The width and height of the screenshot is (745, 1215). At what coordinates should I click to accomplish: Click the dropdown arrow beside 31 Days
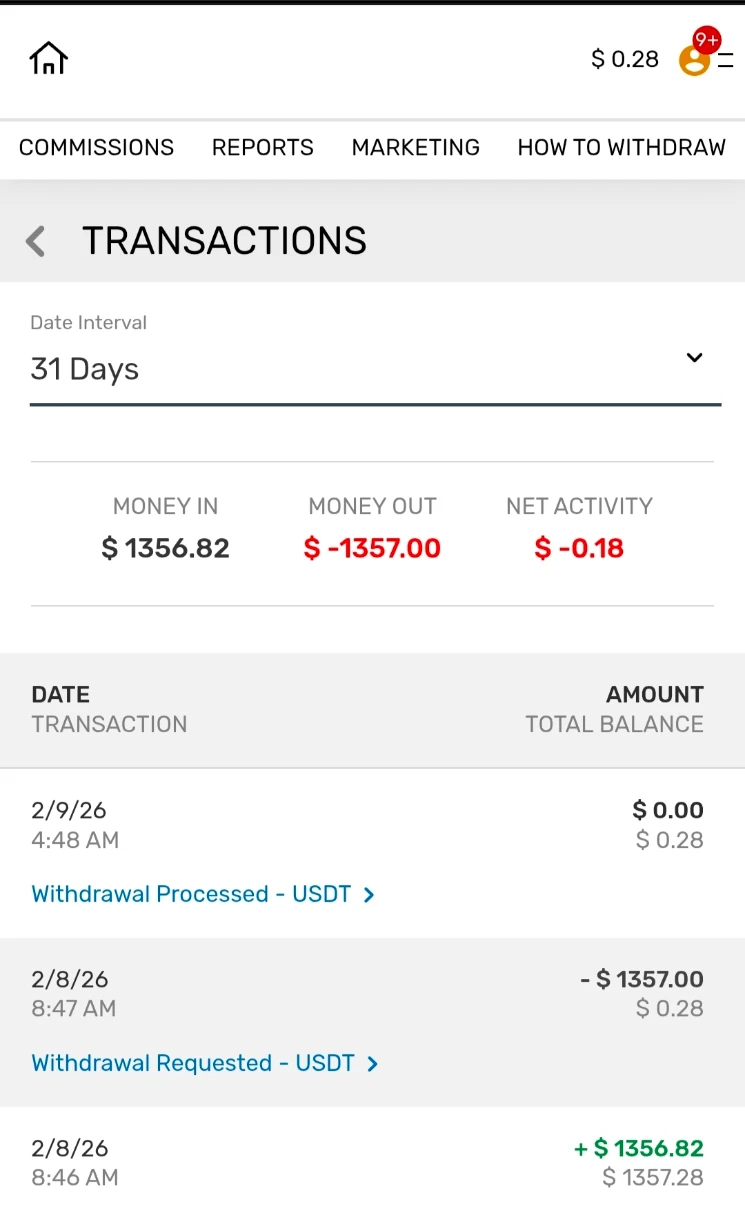694,357
